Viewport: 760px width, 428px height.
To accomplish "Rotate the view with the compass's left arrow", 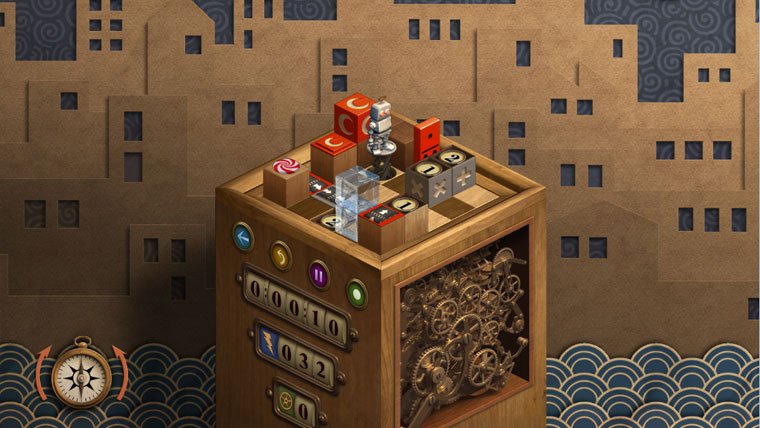I will 43,372.
